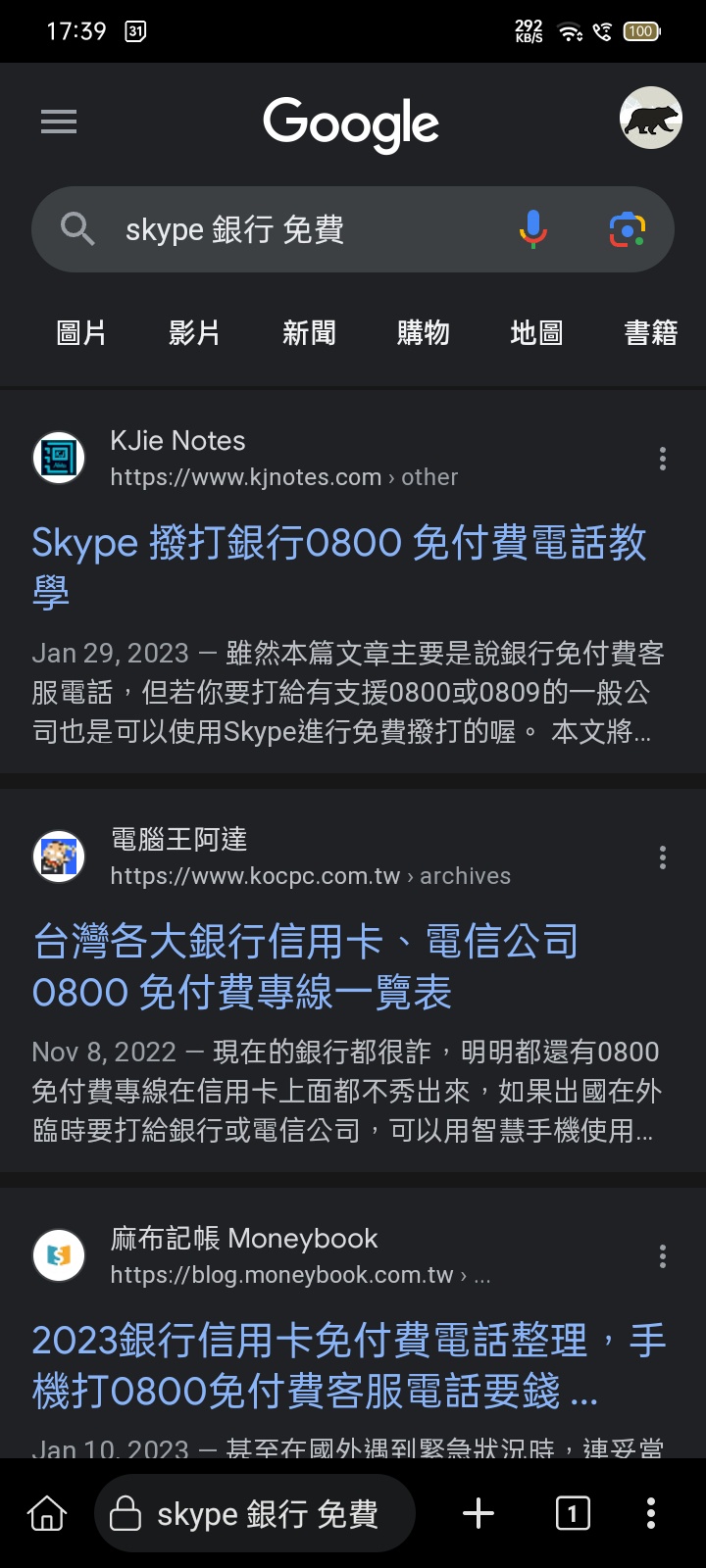Open more options for the 電腦王阿達 result
This screenshot has width=706, height=1568.
663,857
